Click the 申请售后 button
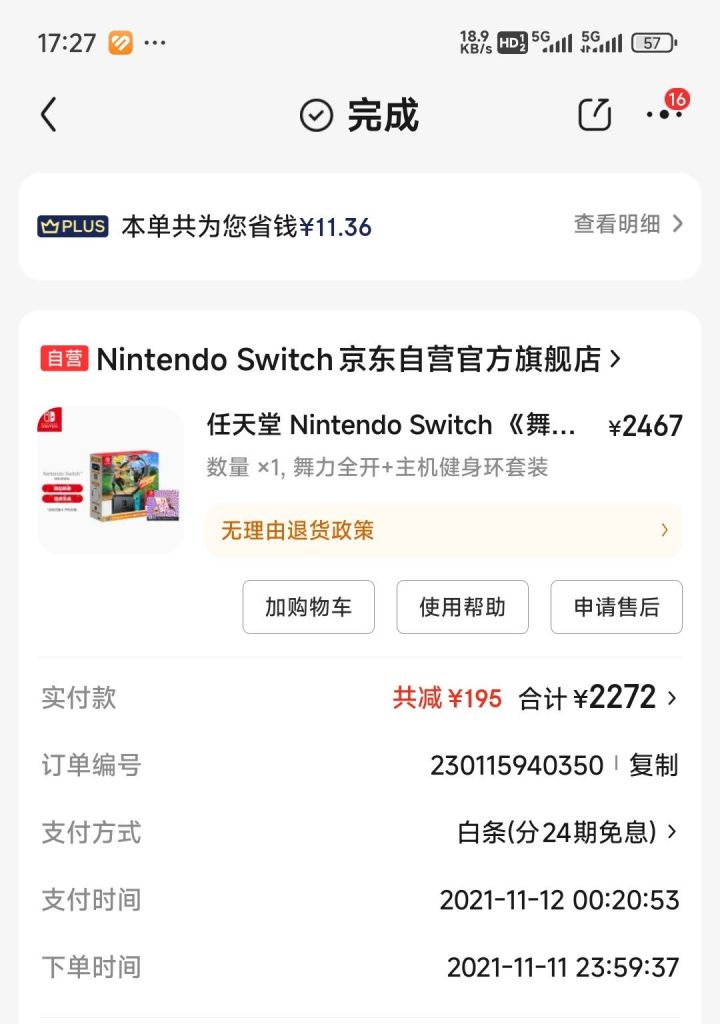 click(x=616, y=607)
